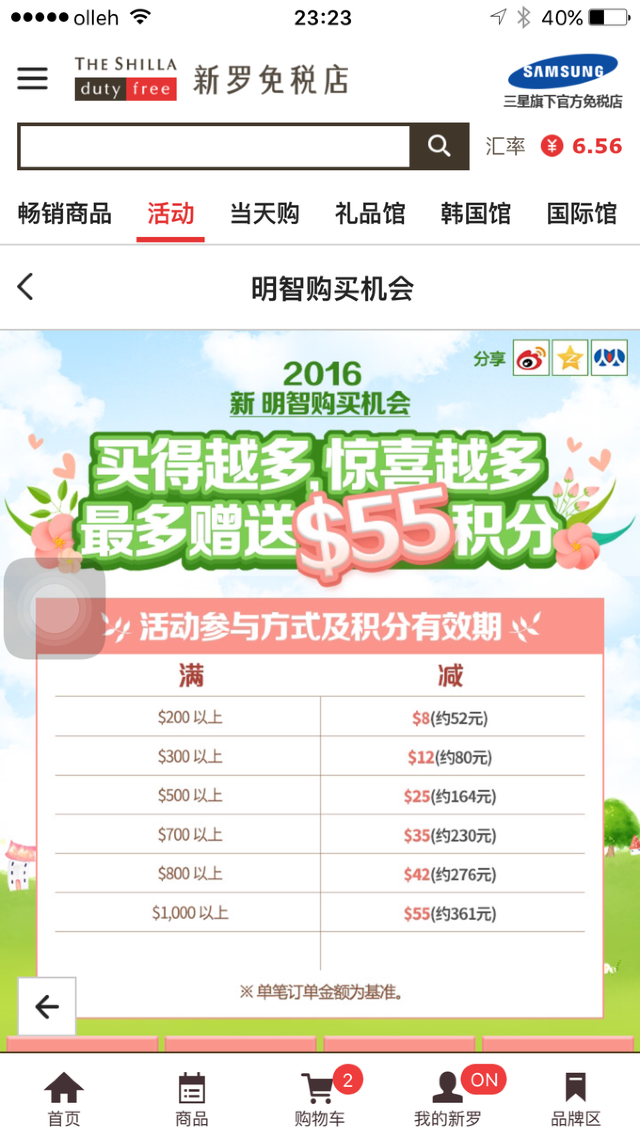Share via the yellow star icon
The width and height of the screenshot is (640, 1137).
[571, 358]
